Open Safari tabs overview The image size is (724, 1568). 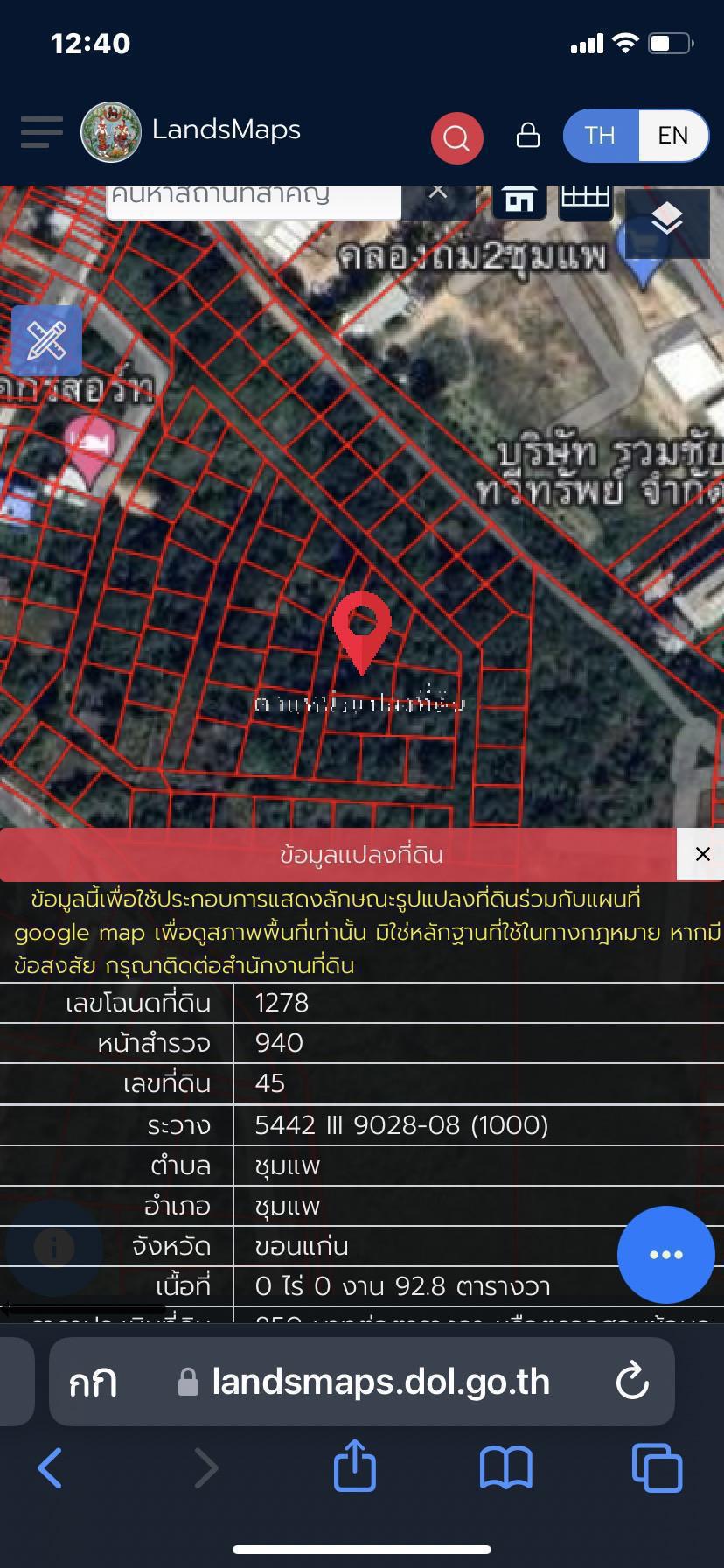[x=657, y=1467]
